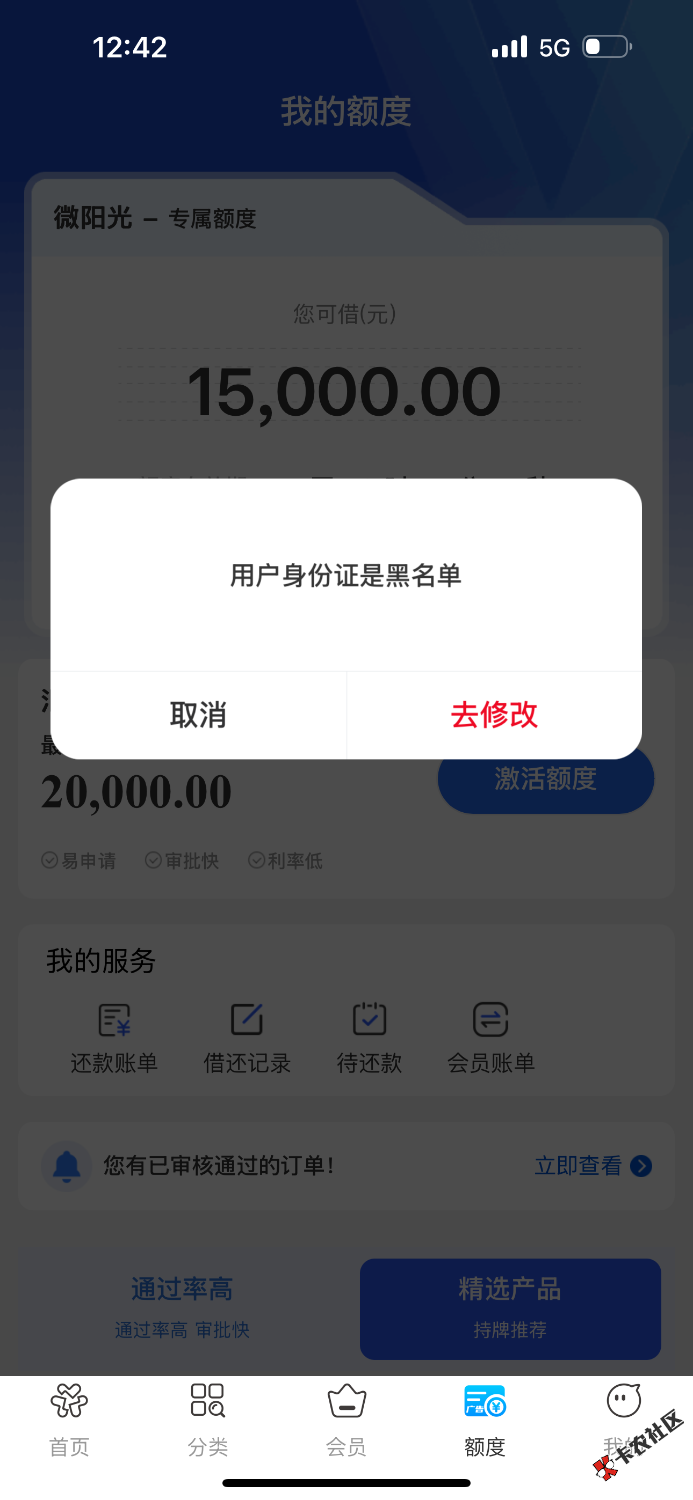Open the 会员 tab
The image size is (693, 1500).
point(346,1419)
